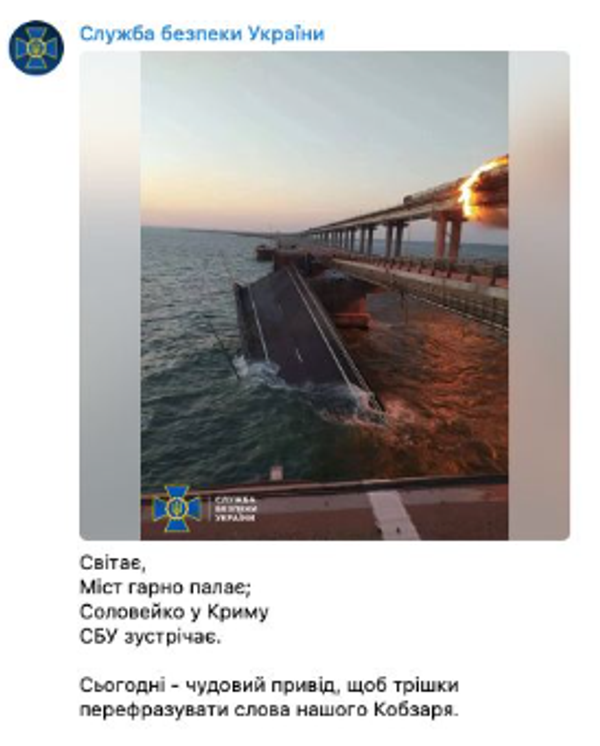The height and width of the screenshot is (746, 600).
Task: Tap the Служба безпеки України channel name
Action: click(202, 34)
